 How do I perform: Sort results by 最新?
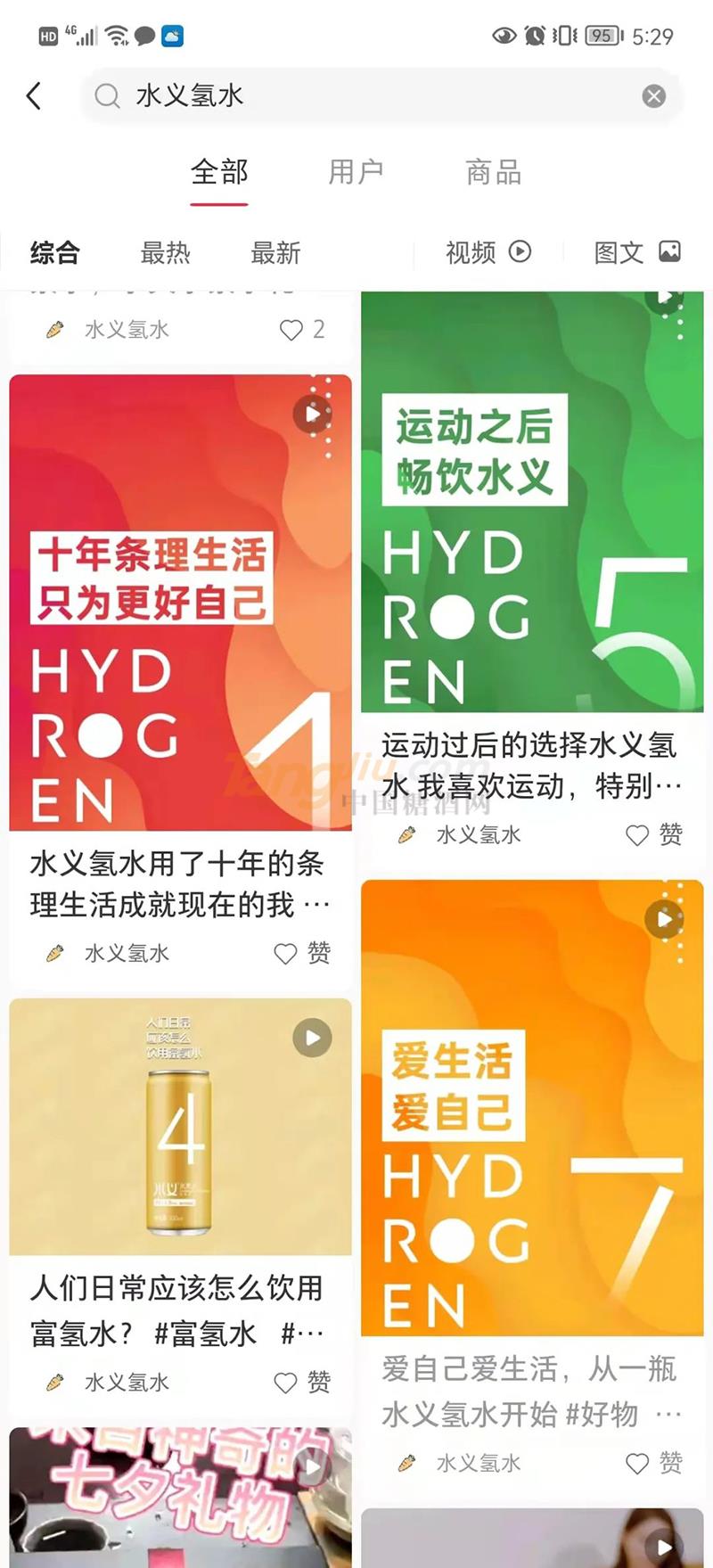click(275, 253)
